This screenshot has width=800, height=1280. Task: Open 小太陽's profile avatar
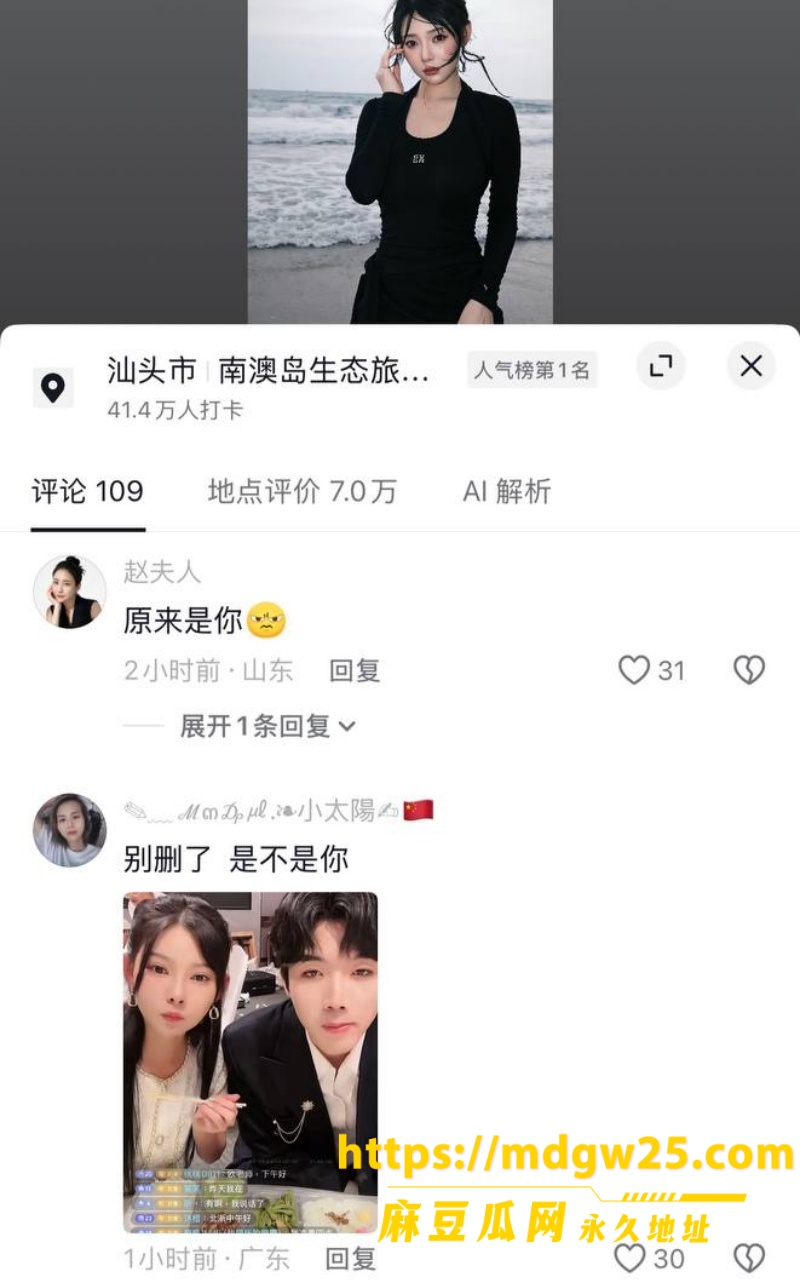coord(70,830)
